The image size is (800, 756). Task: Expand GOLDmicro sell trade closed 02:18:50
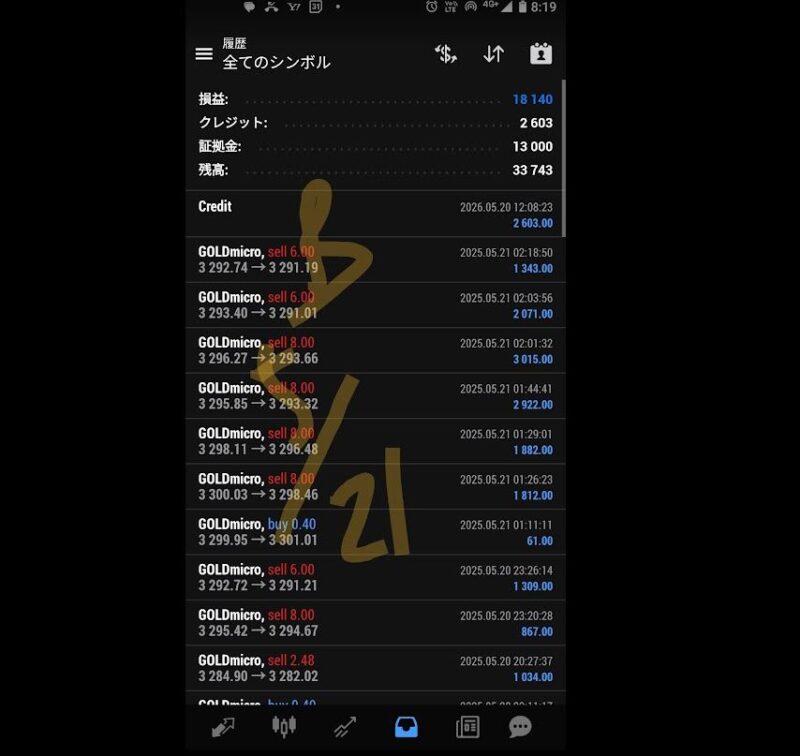(x=375, y=260)
